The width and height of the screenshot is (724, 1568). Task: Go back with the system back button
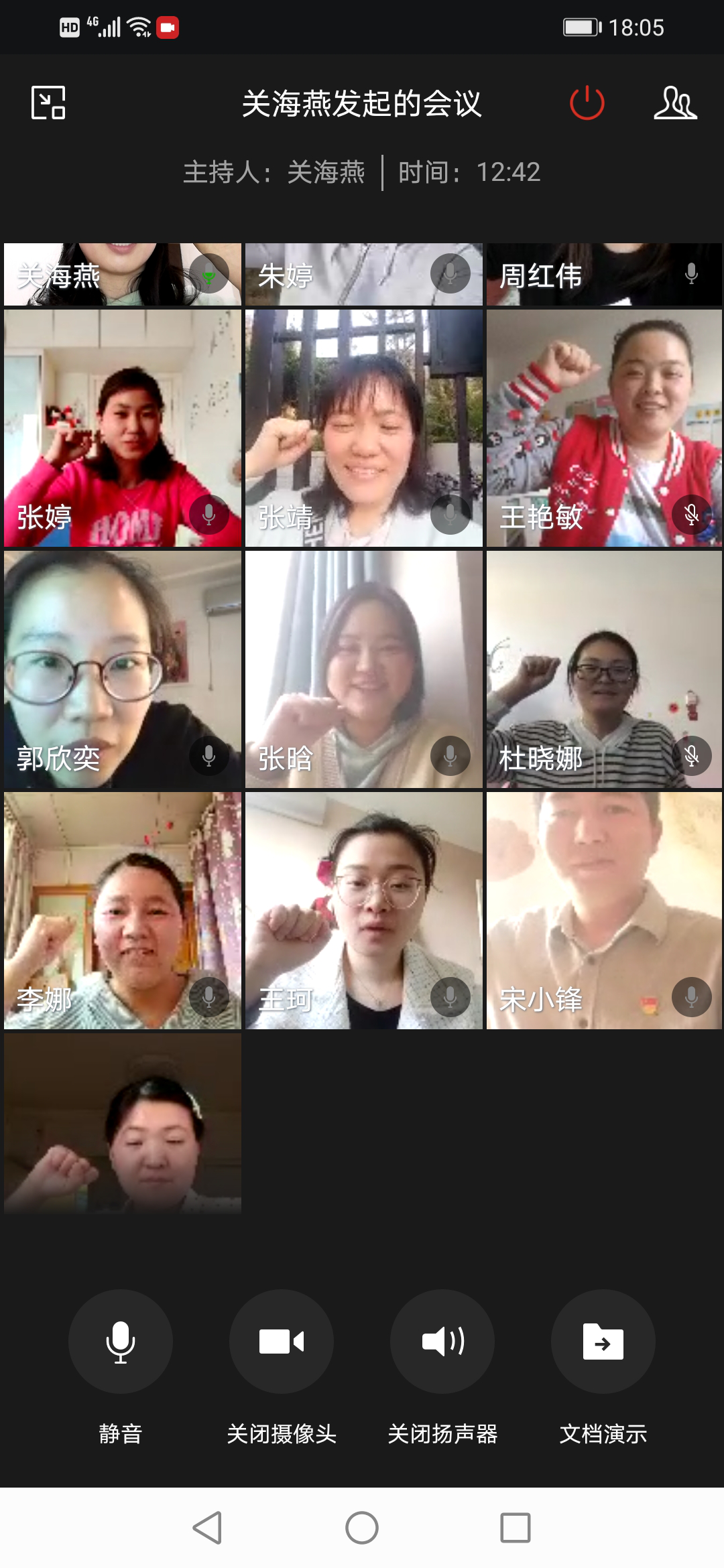[208, 1528]
